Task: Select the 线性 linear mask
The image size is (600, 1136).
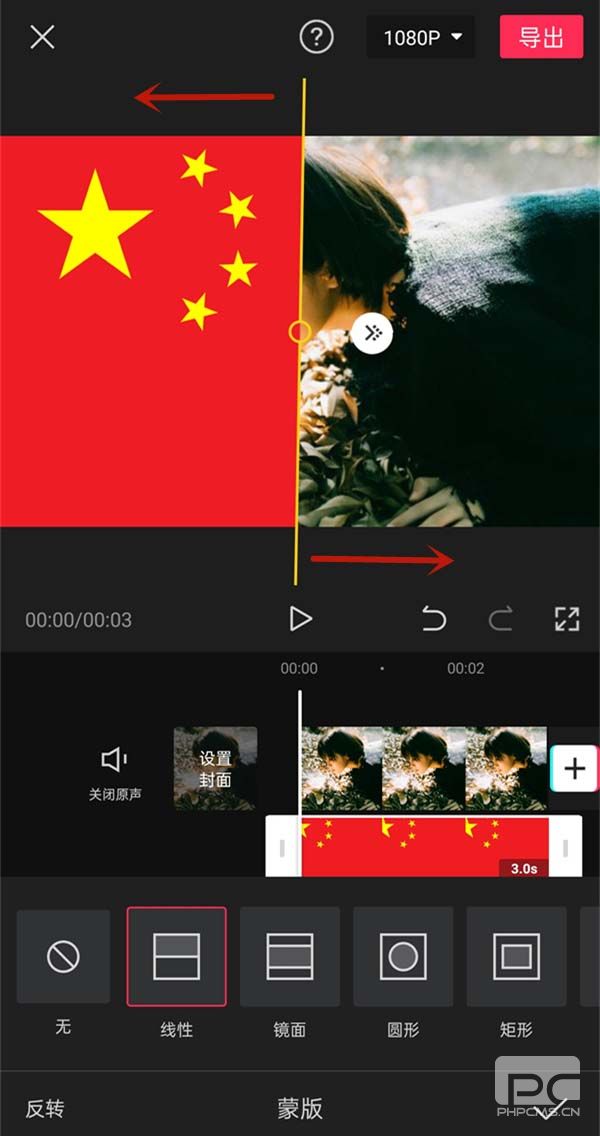Action: click(176, 957)
